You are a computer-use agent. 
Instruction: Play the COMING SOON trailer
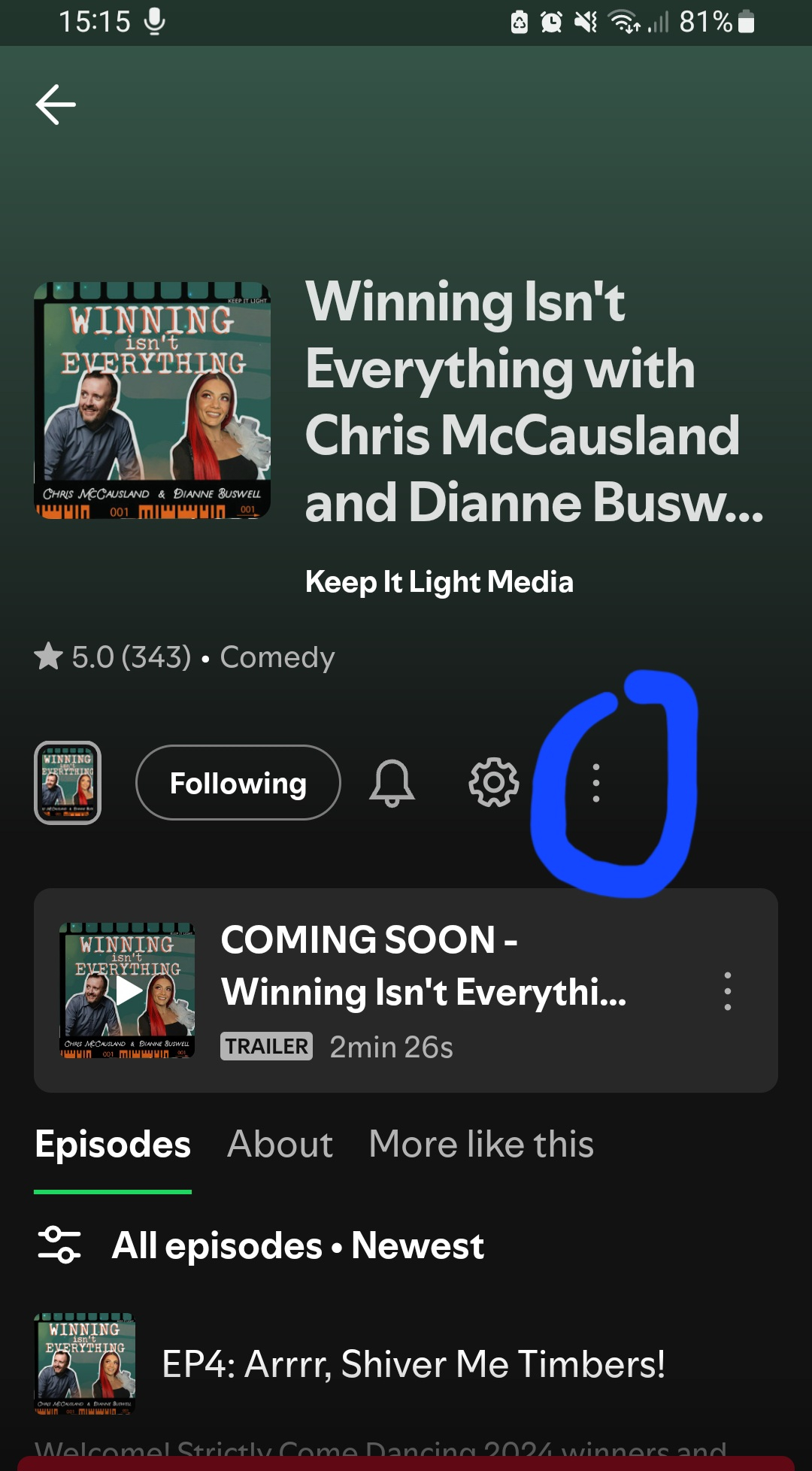tap(128, 990)
